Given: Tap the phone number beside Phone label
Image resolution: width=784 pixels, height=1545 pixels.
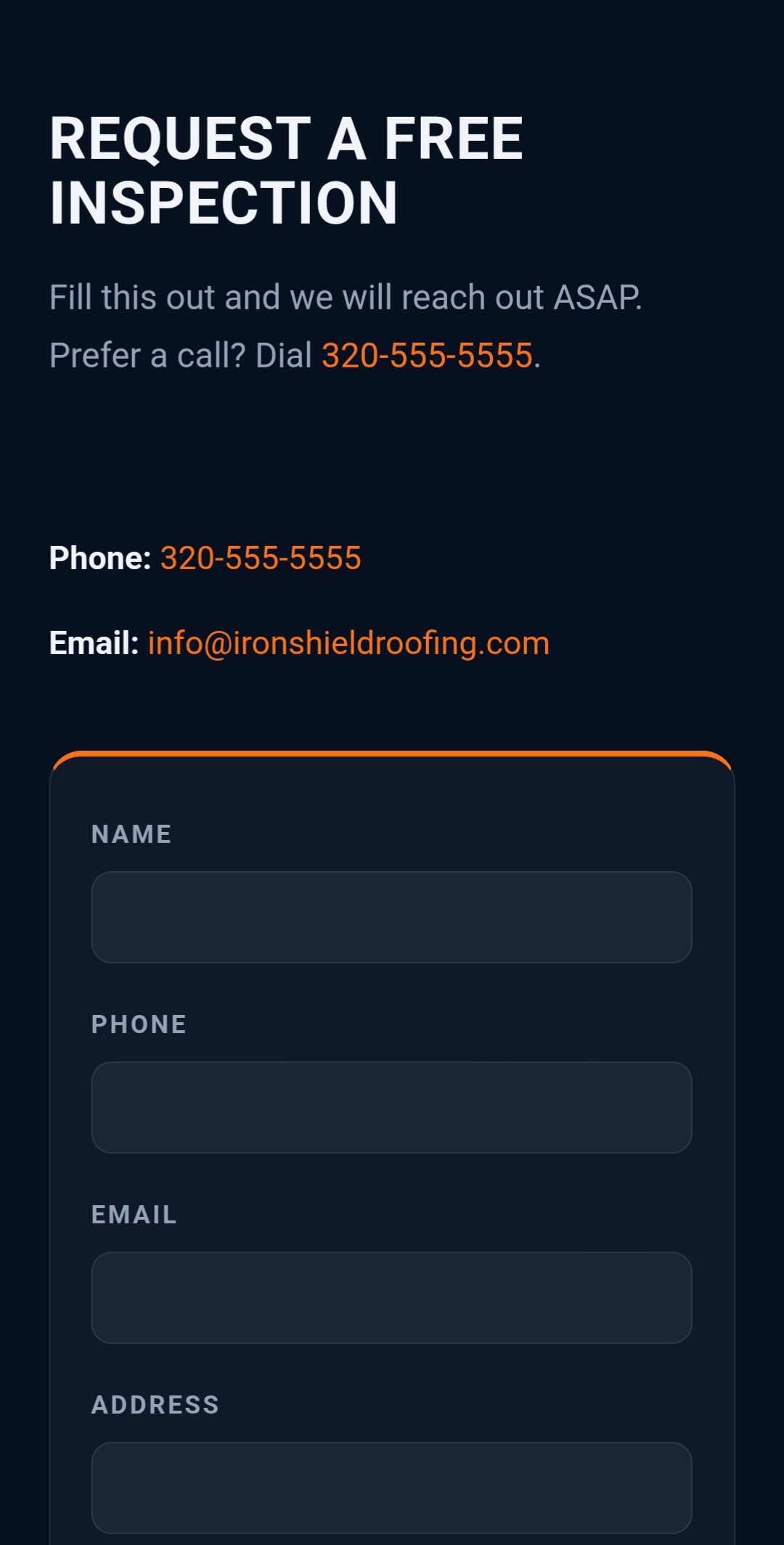Looking at the screenshot, I should [260, 558].
